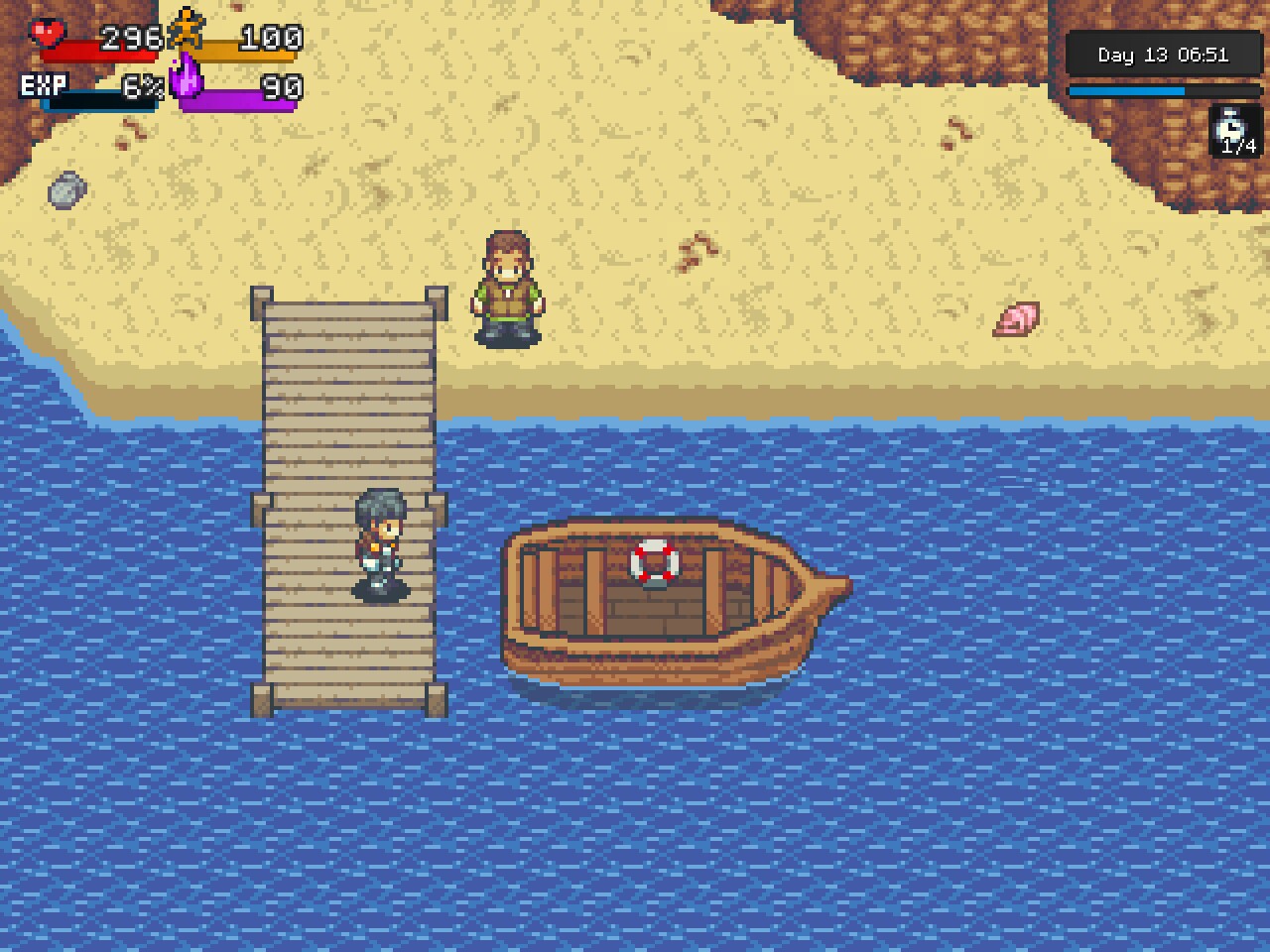Talk to the man standing on the beach
Screen dimensions: 1270x952
507,290
